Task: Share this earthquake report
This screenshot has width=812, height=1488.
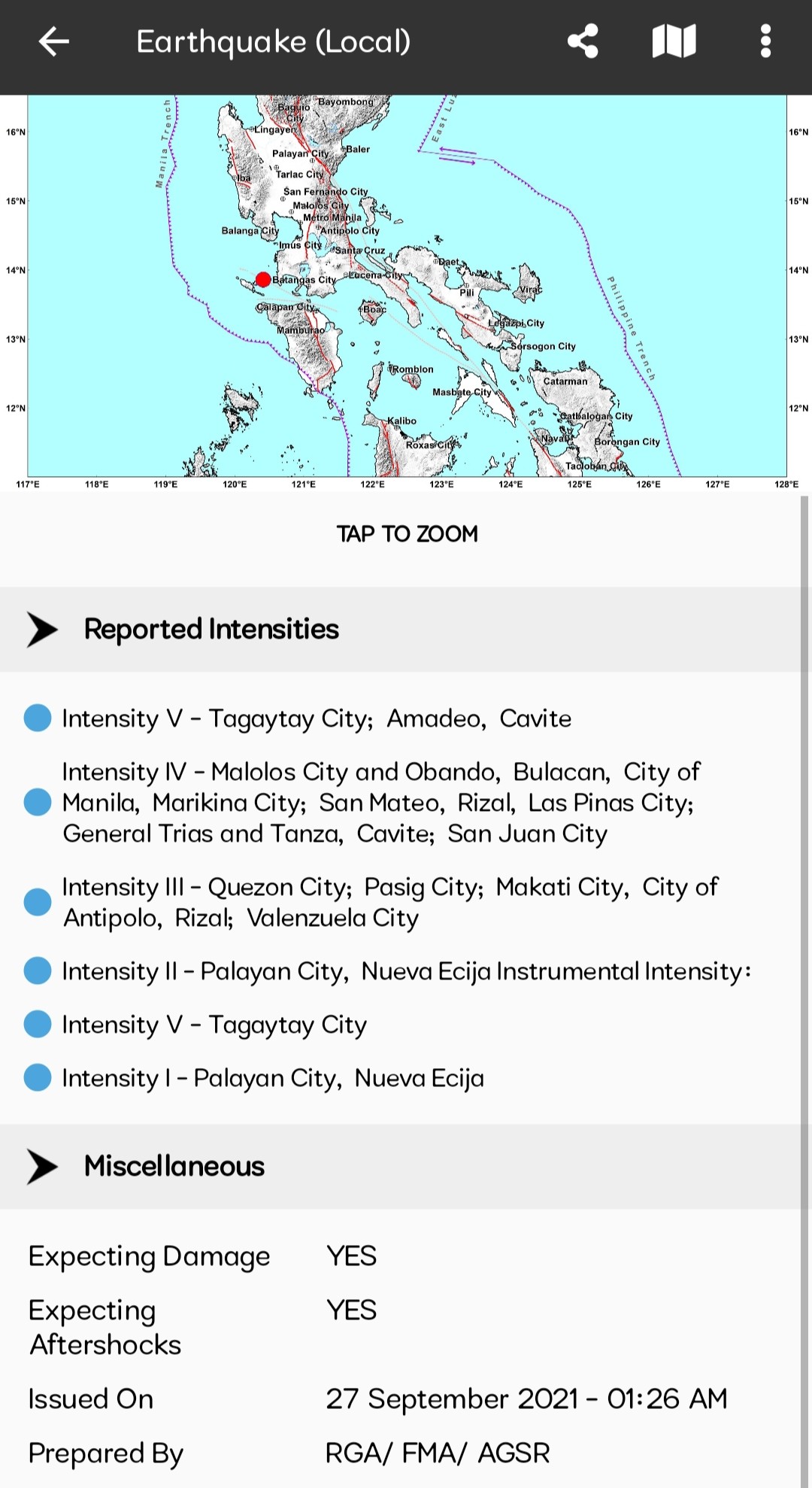Action: tap(583, 41)
